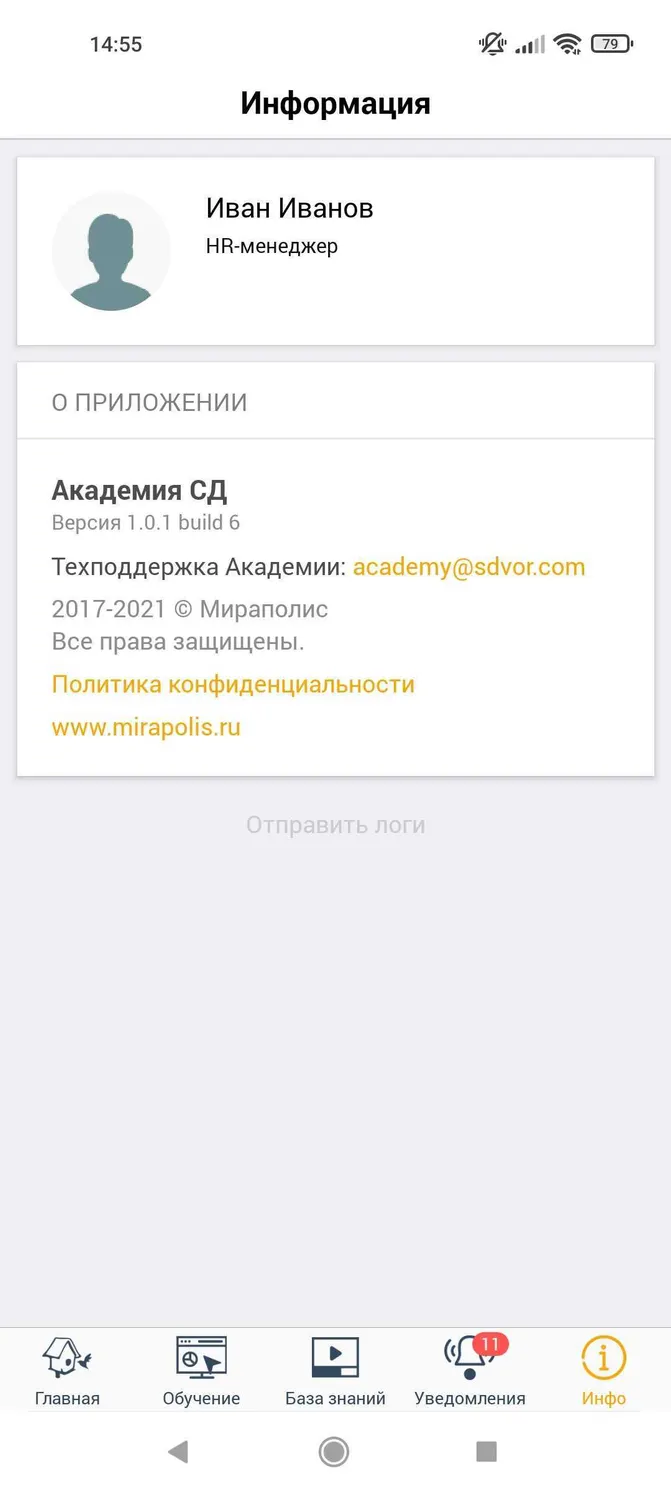671x1492 pixels.
Task: Open the www.mirapolis.ru website link
Action: coord(146,727)
